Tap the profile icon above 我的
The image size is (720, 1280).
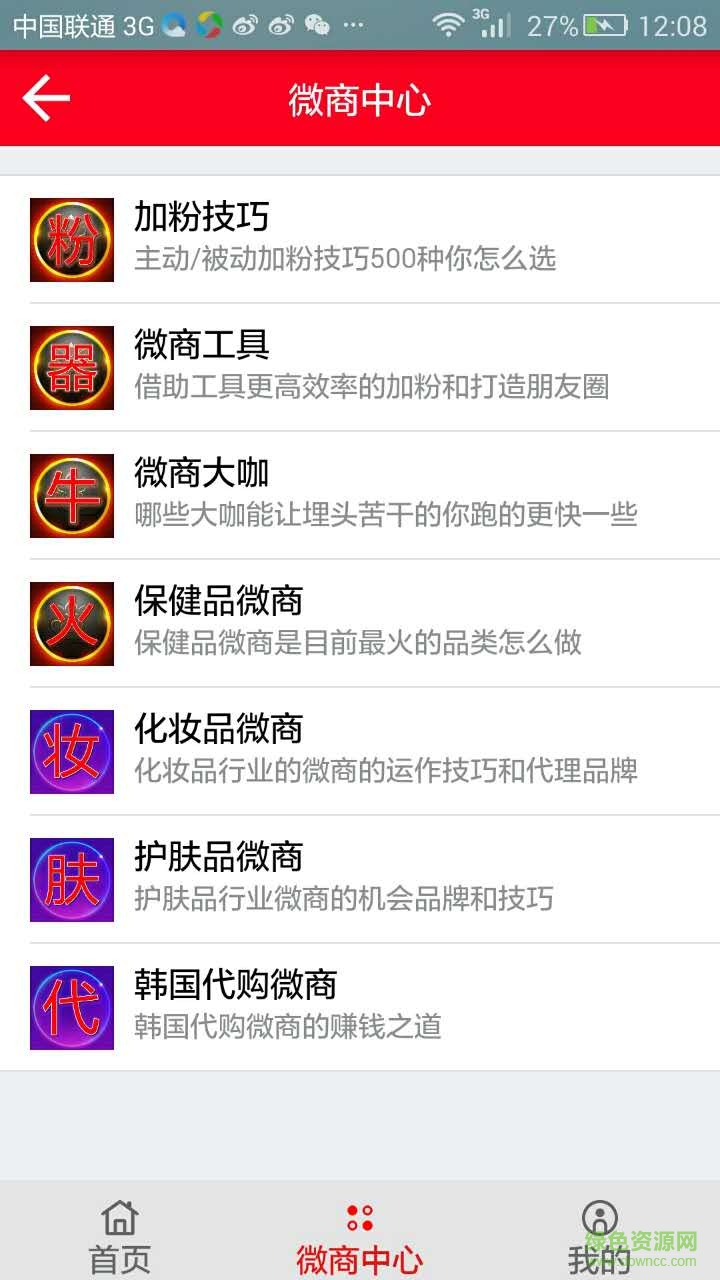[x=599, y=1215]
